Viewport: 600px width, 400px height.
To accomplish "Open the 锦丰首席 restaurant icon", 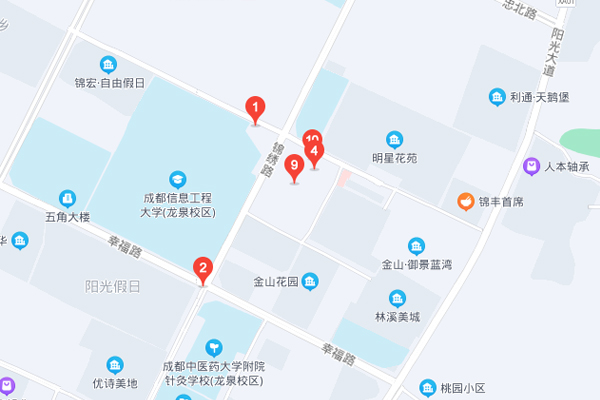I will click(465, 201).
